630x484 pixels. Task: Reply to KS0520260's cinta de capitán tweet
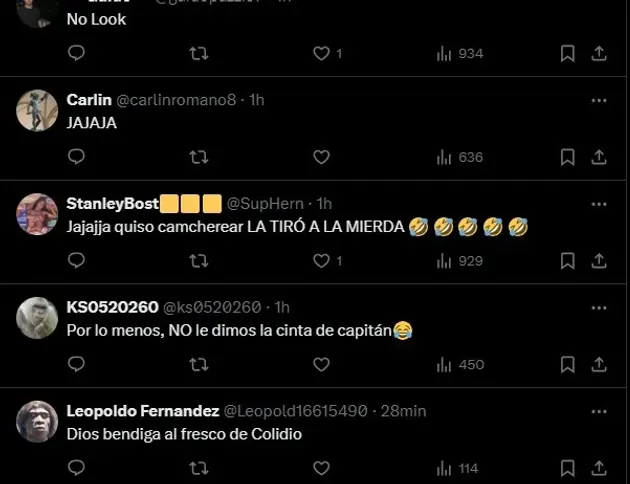[77, 365]
